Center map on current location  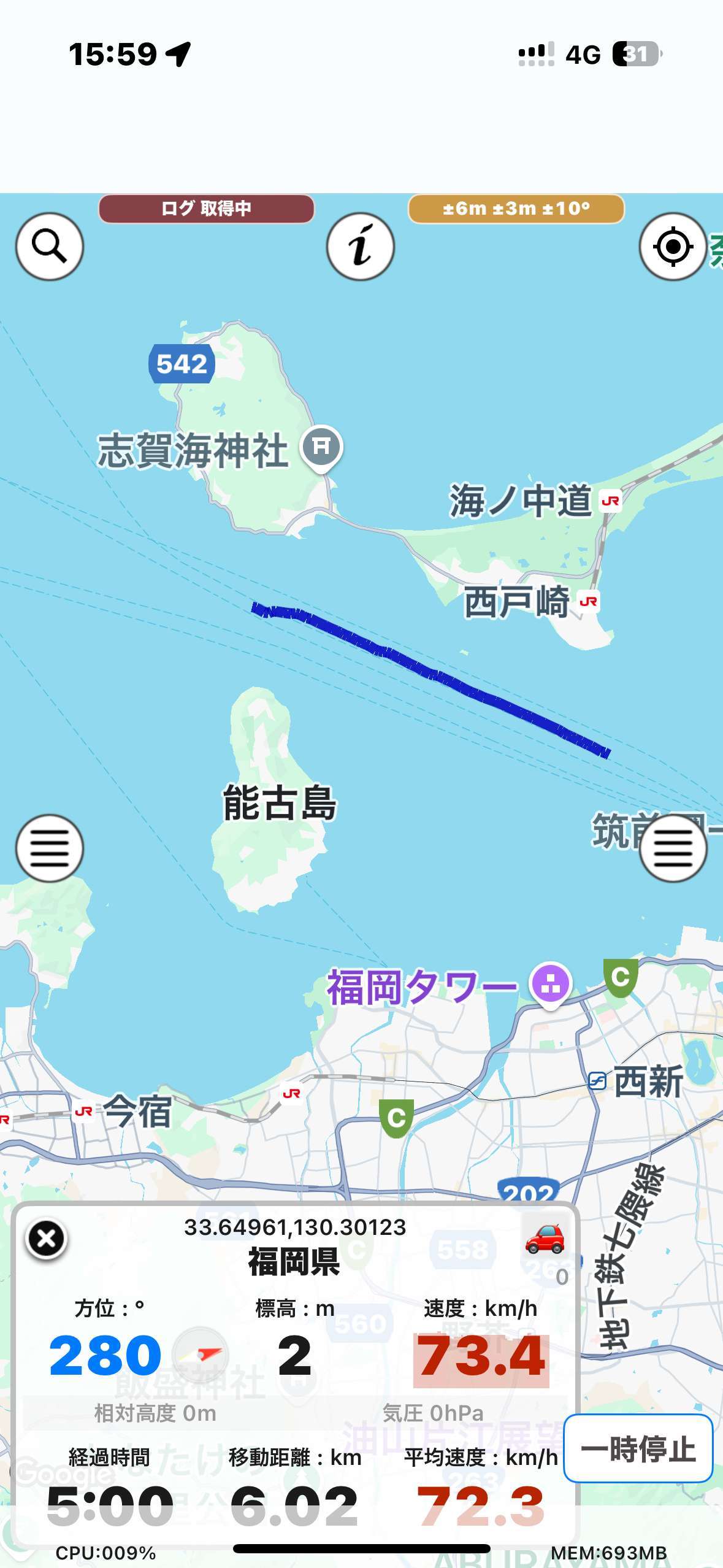point(673,247)
